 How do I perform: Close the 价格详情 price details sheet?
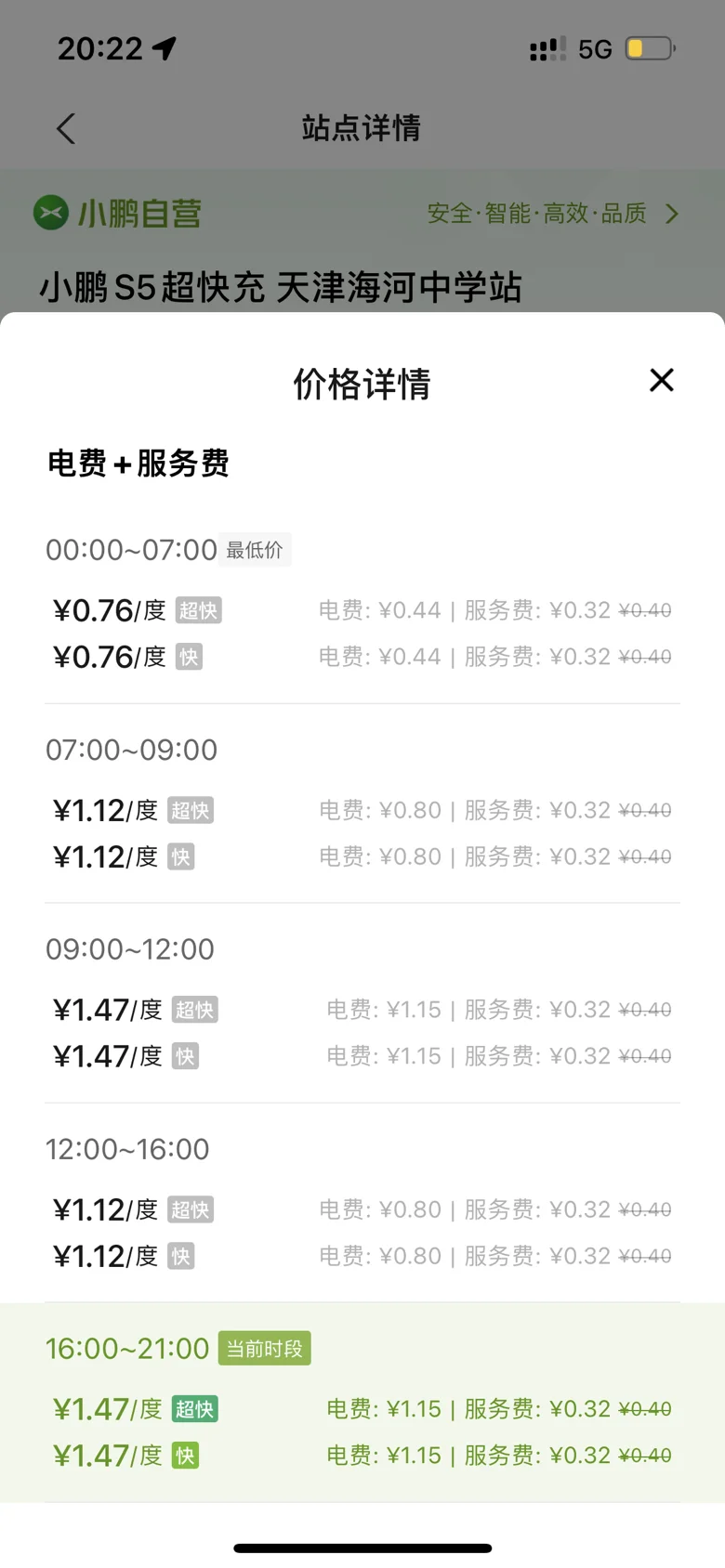661,380
